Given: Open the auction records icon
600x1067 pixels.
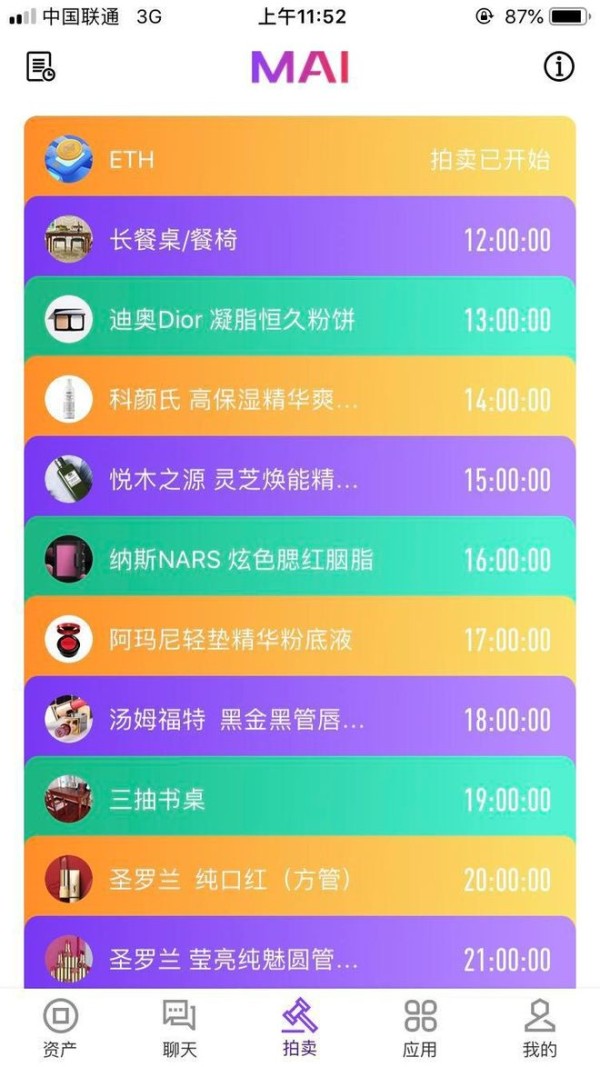Looking at the screenshot, I should tap(41, 67).
